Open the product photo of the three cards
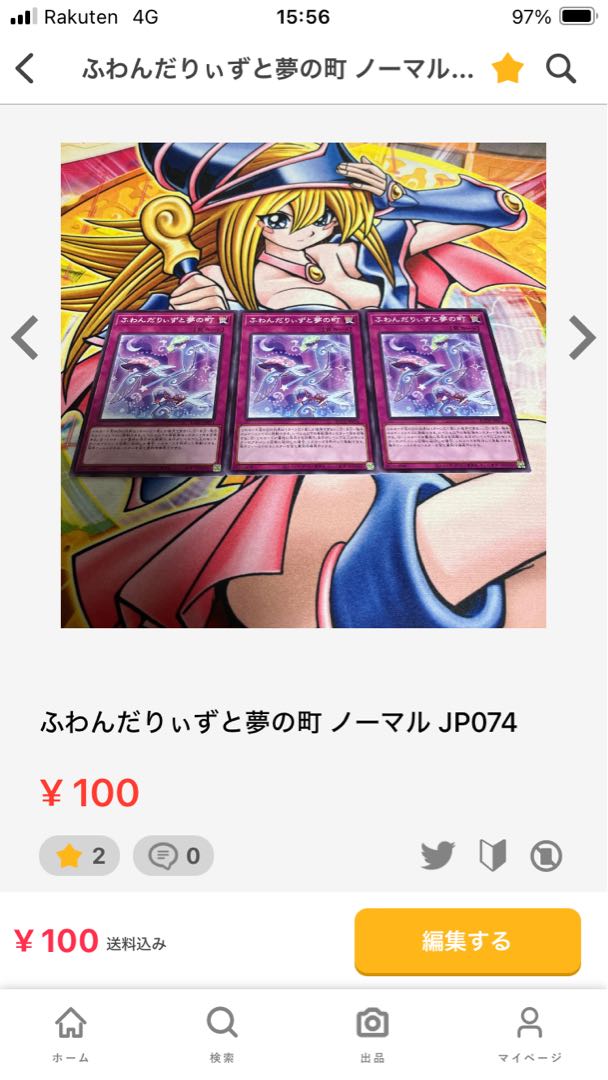This screenshot has height=1080, width=608. (x=304, y=385)
